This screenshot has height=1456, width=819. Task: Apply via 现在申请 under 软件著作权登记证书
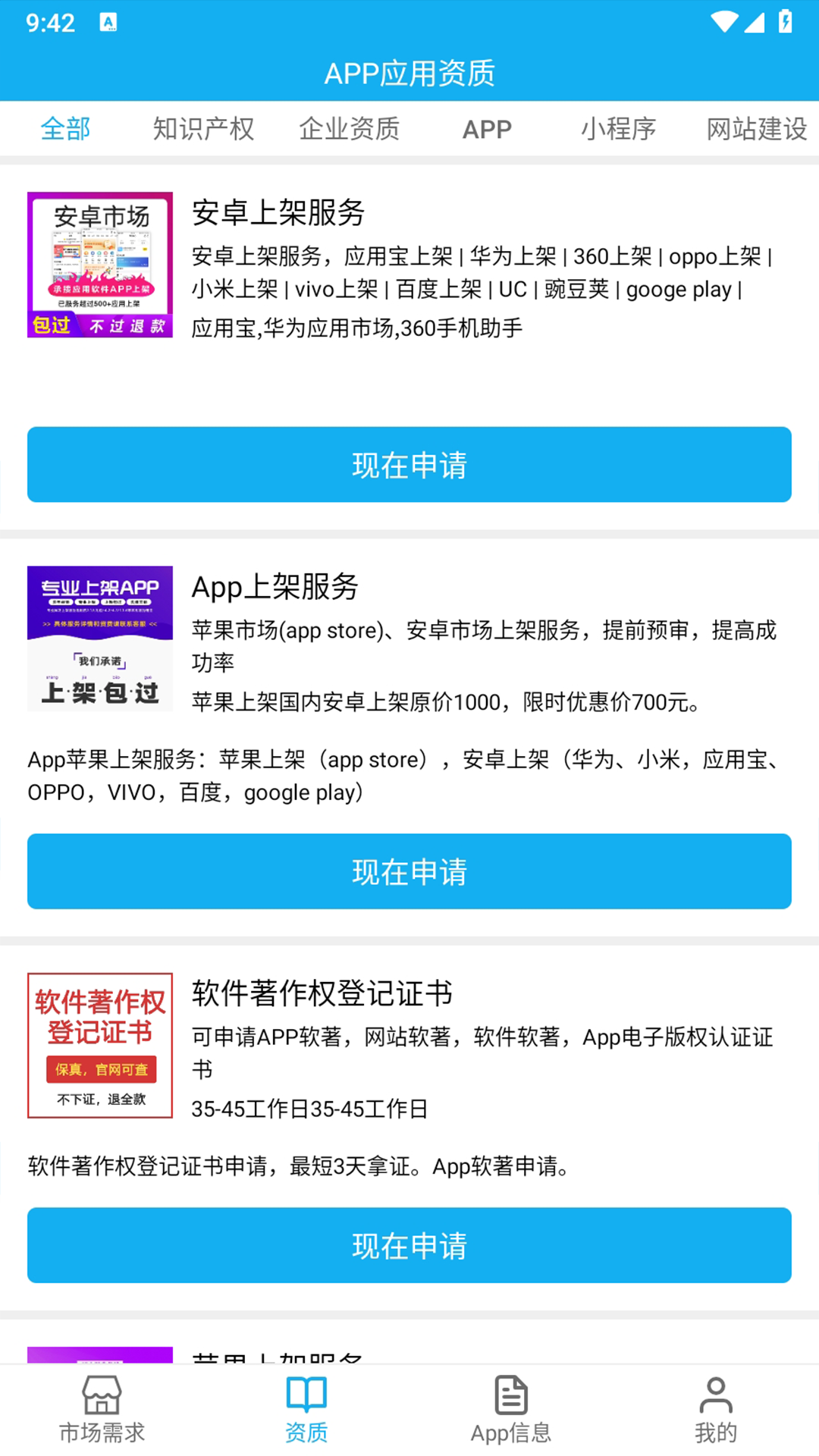409,1244
